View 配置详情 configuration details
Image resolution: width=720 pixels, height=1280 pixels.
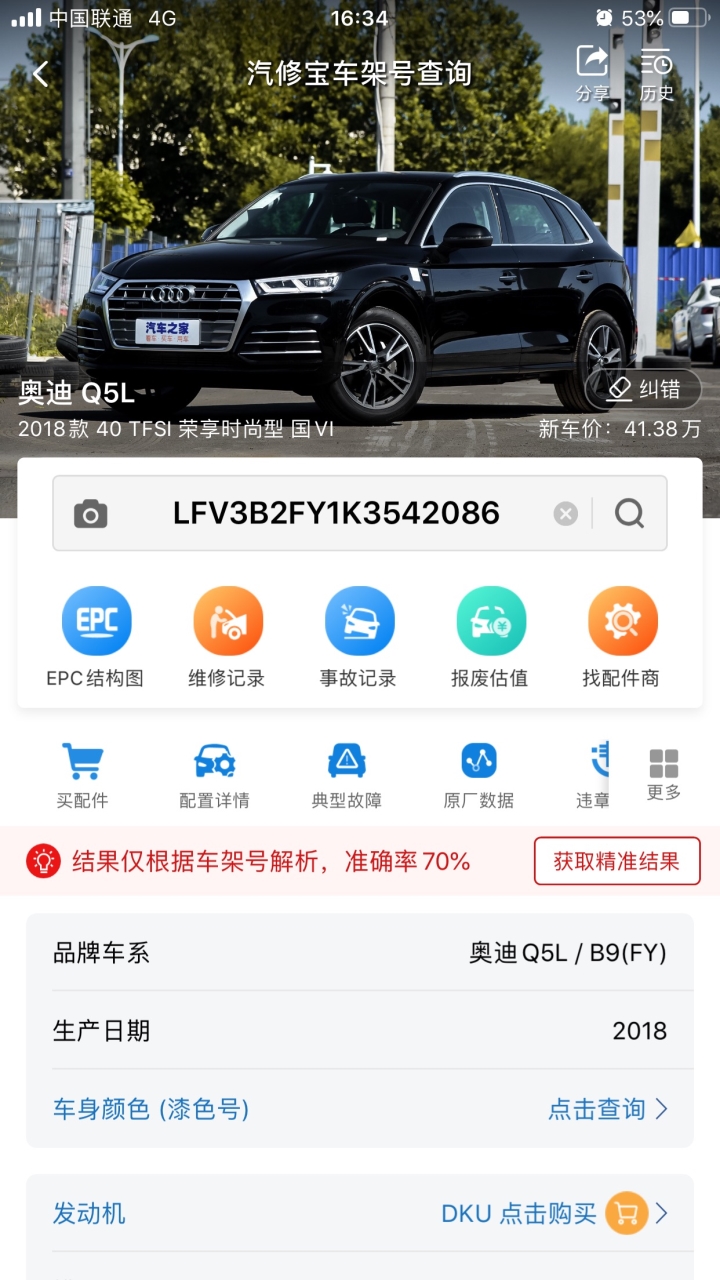pyautogui.click(x=214, y=775)
